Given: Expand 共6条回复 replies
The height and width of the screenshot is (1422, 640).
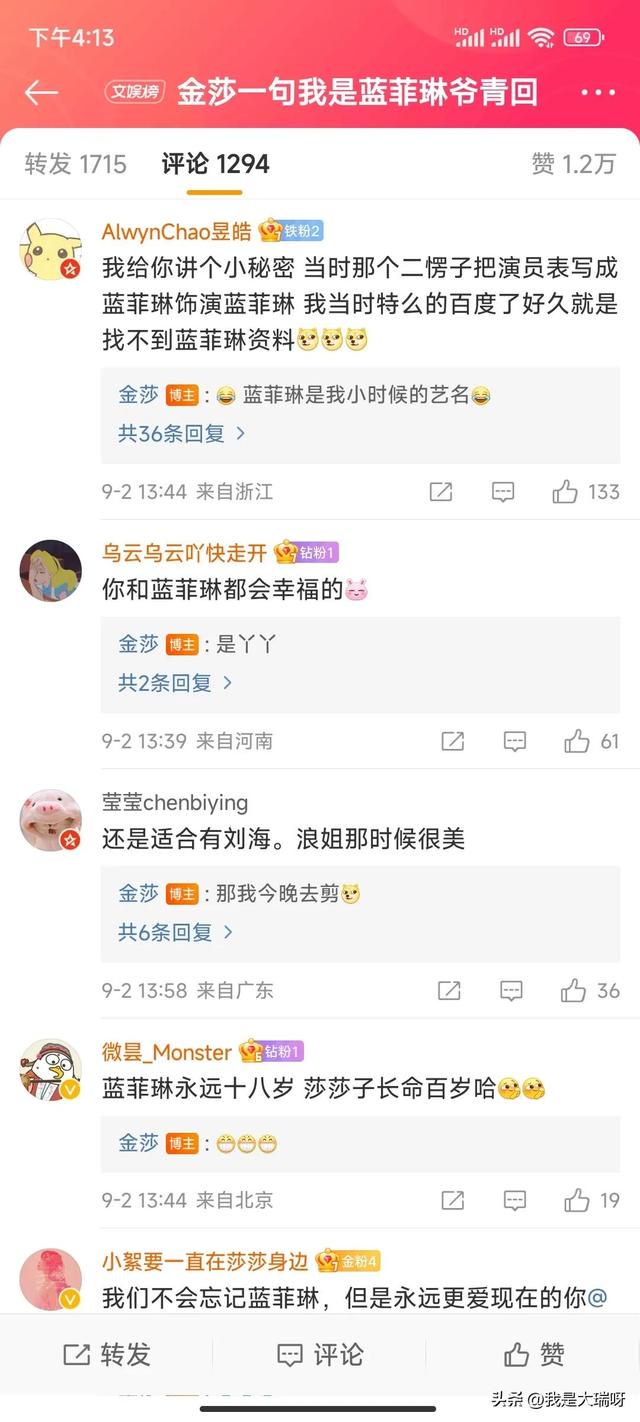Looking at the screenshot, I should (174, 932).
